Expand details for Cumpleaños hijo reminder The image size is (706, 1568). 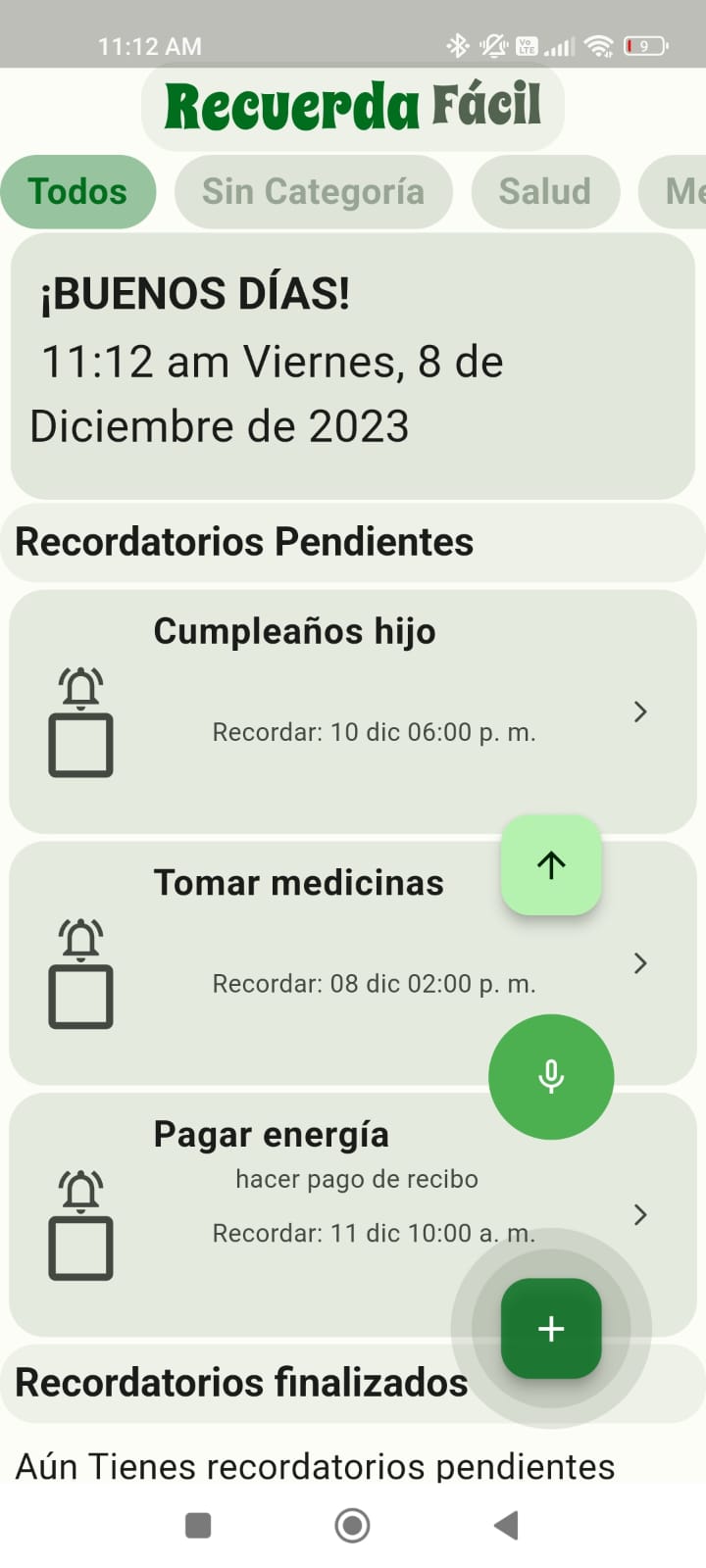(x=640, y=712)
